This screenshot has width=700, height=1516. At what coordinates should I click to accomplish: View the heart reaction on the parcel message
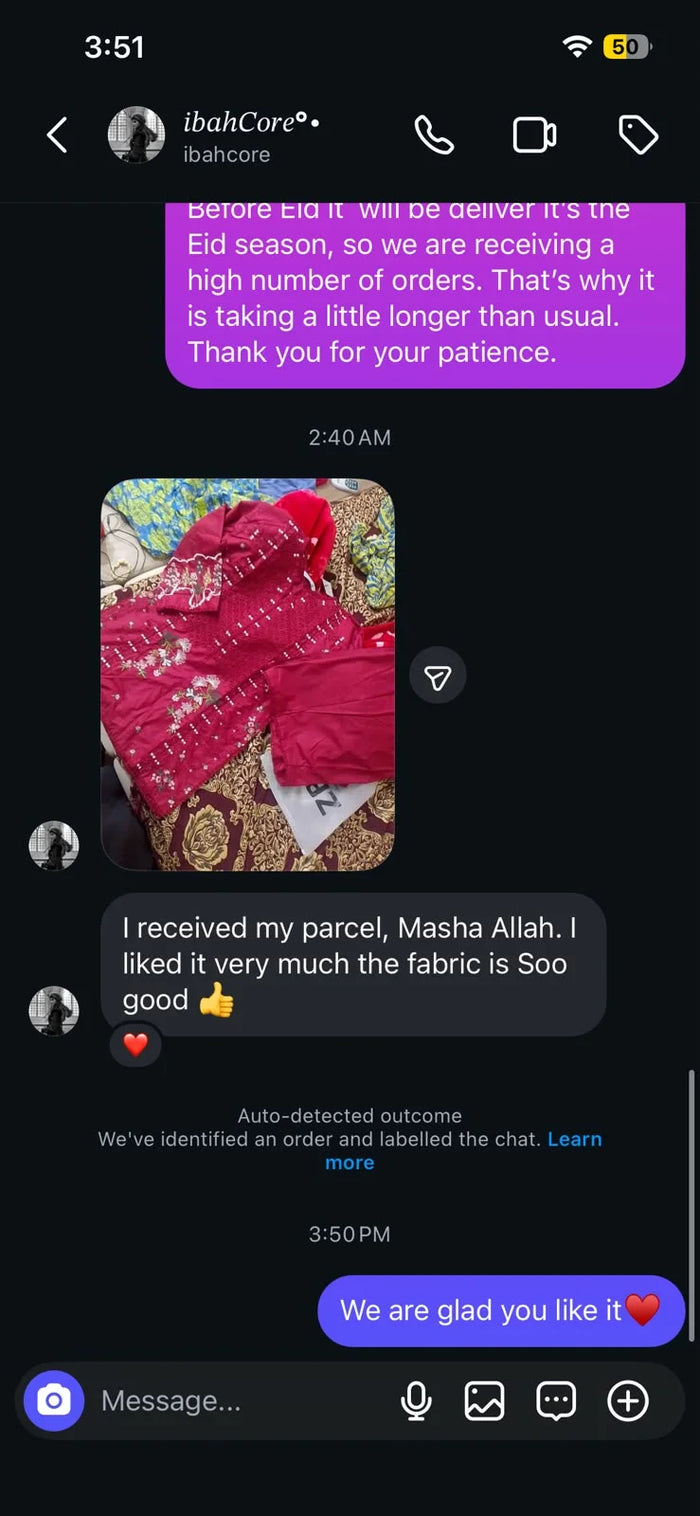pyautogui.click(x=135, y=1045)
